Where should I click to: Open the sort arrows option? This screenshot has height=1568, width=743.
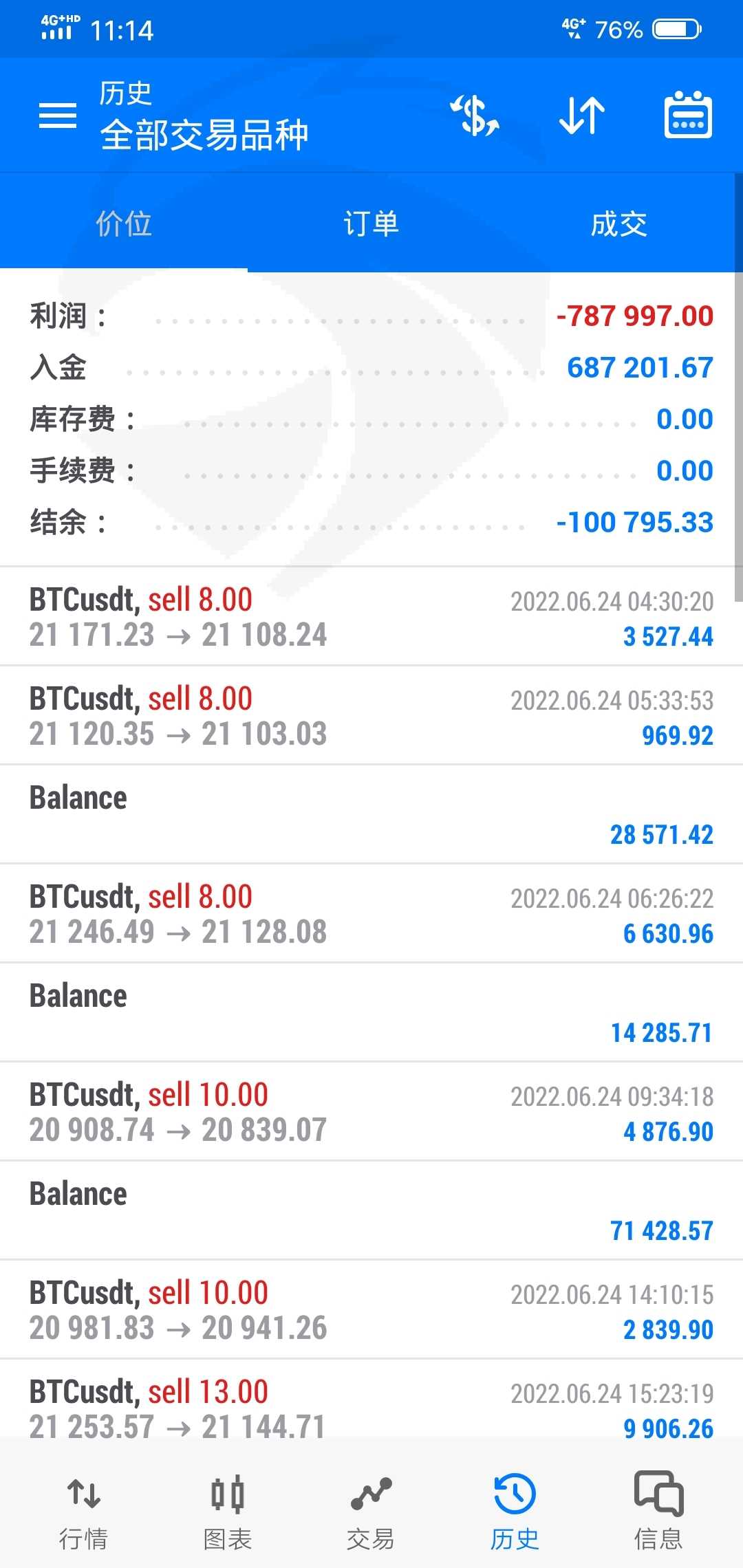582,116
